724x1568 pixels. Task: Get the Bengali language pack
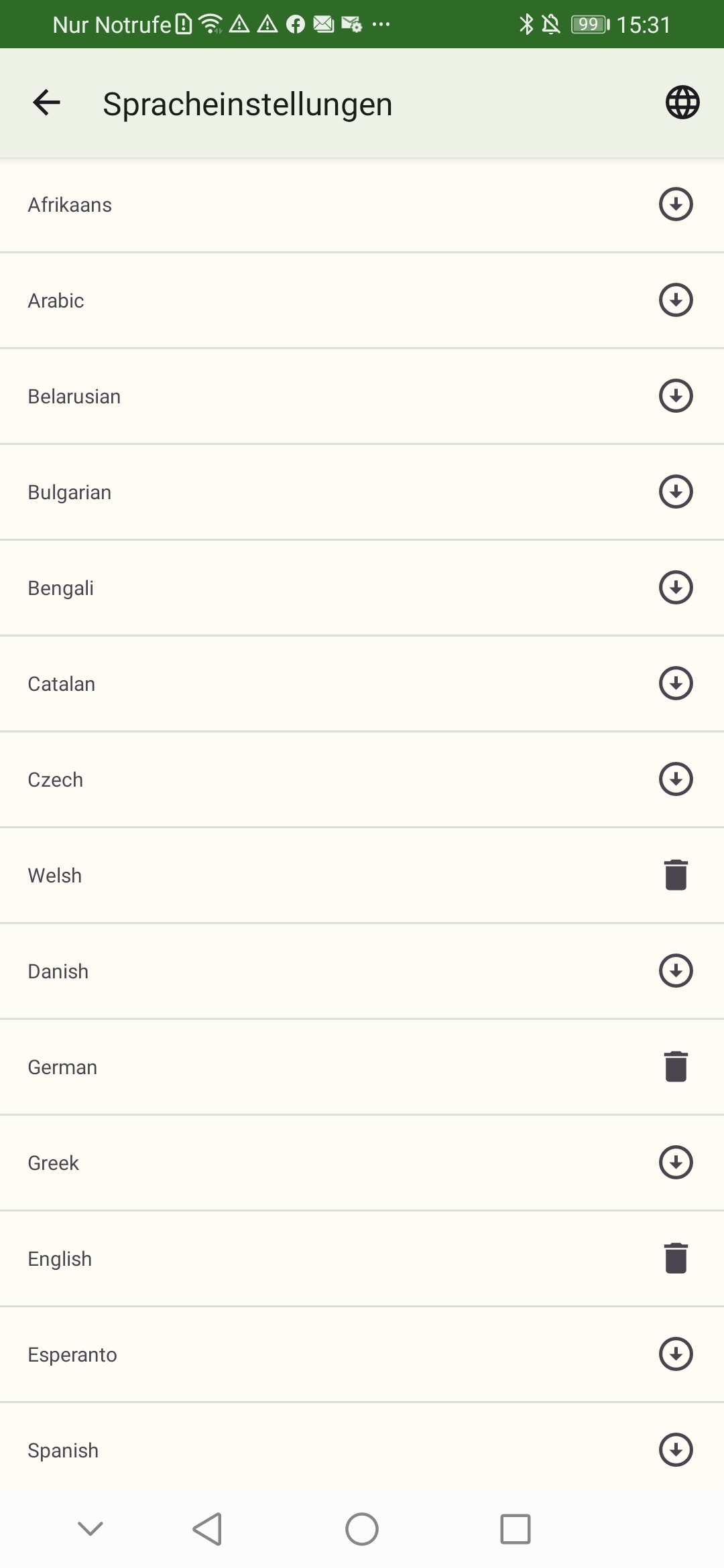point(676,588)
